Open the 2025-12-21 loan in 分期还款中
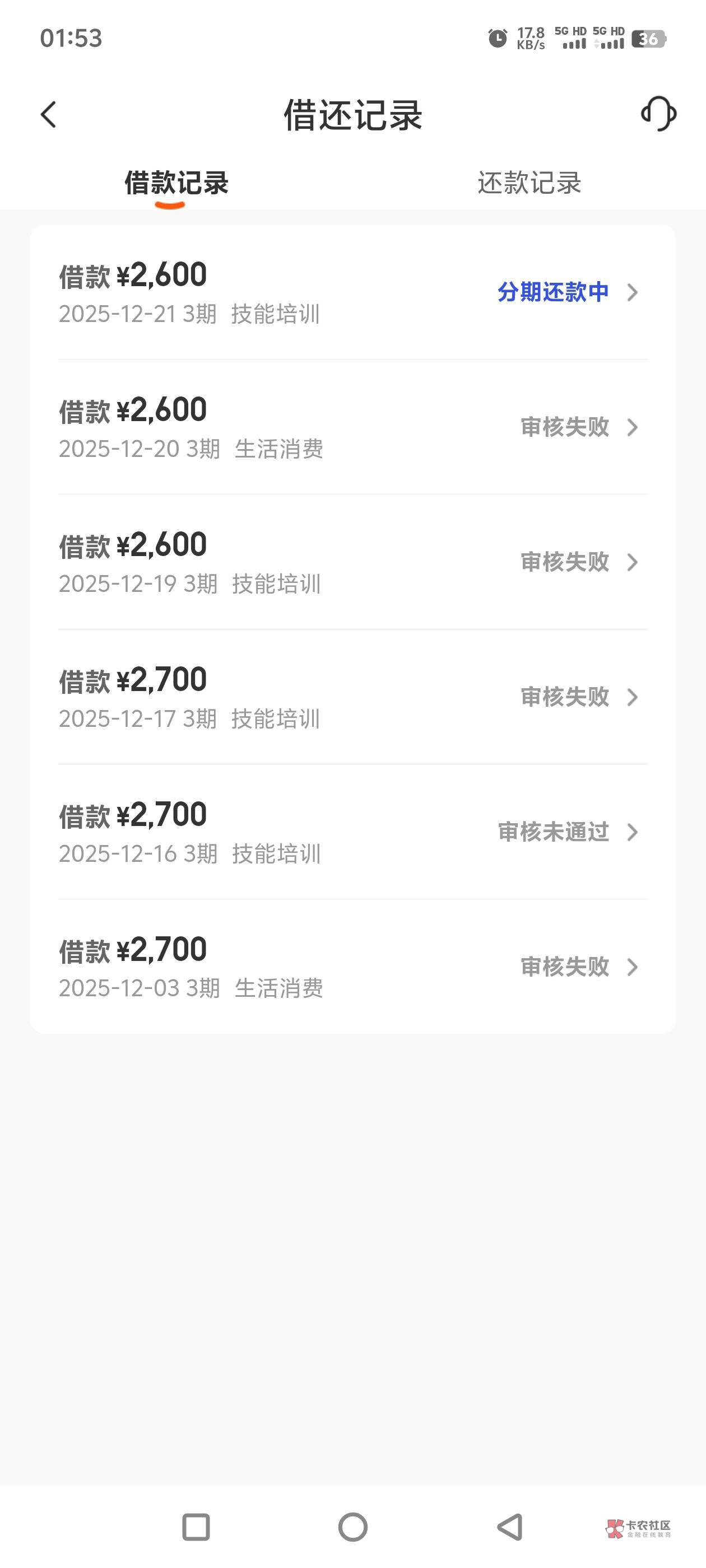The height and width of the screenshot is (1568, 706). point(352,293)
